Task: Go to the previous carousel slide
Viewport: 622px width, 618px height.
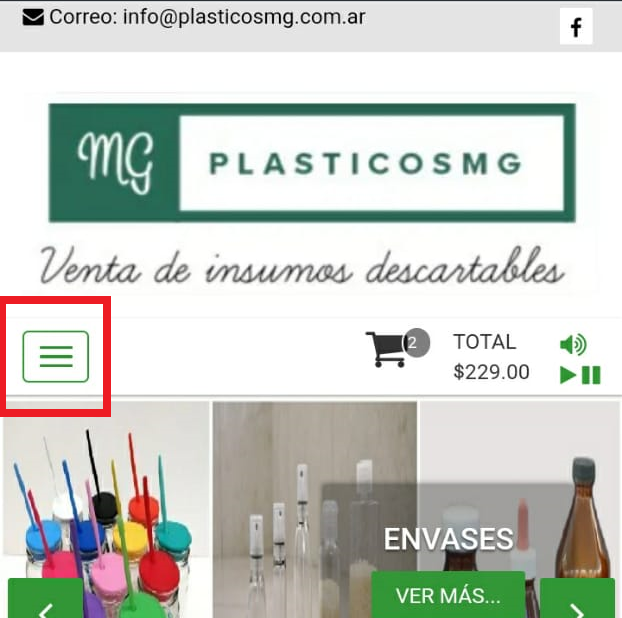Action: click(x=45, y=600)
